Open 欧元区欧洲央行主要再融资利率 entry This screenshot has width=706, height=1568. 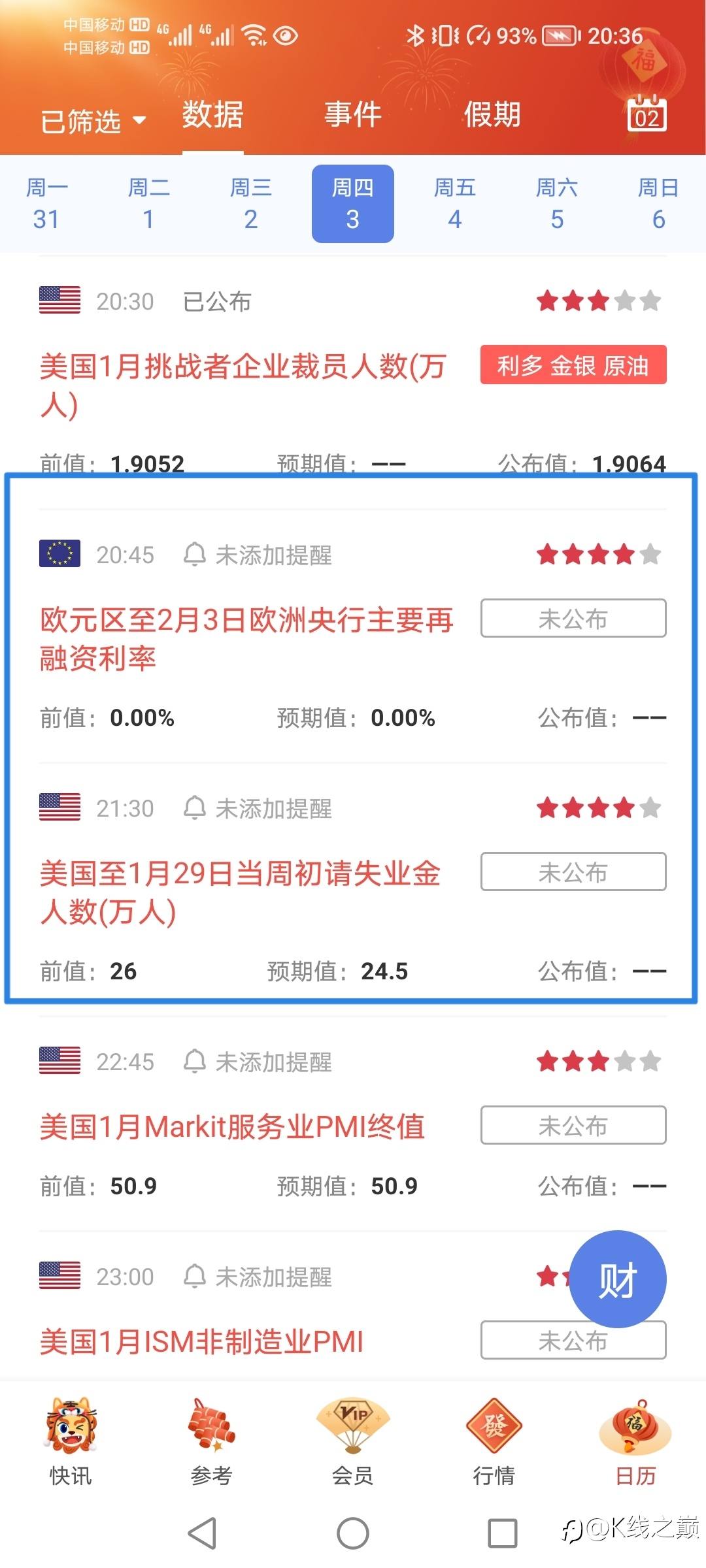[x=246, y=639]
